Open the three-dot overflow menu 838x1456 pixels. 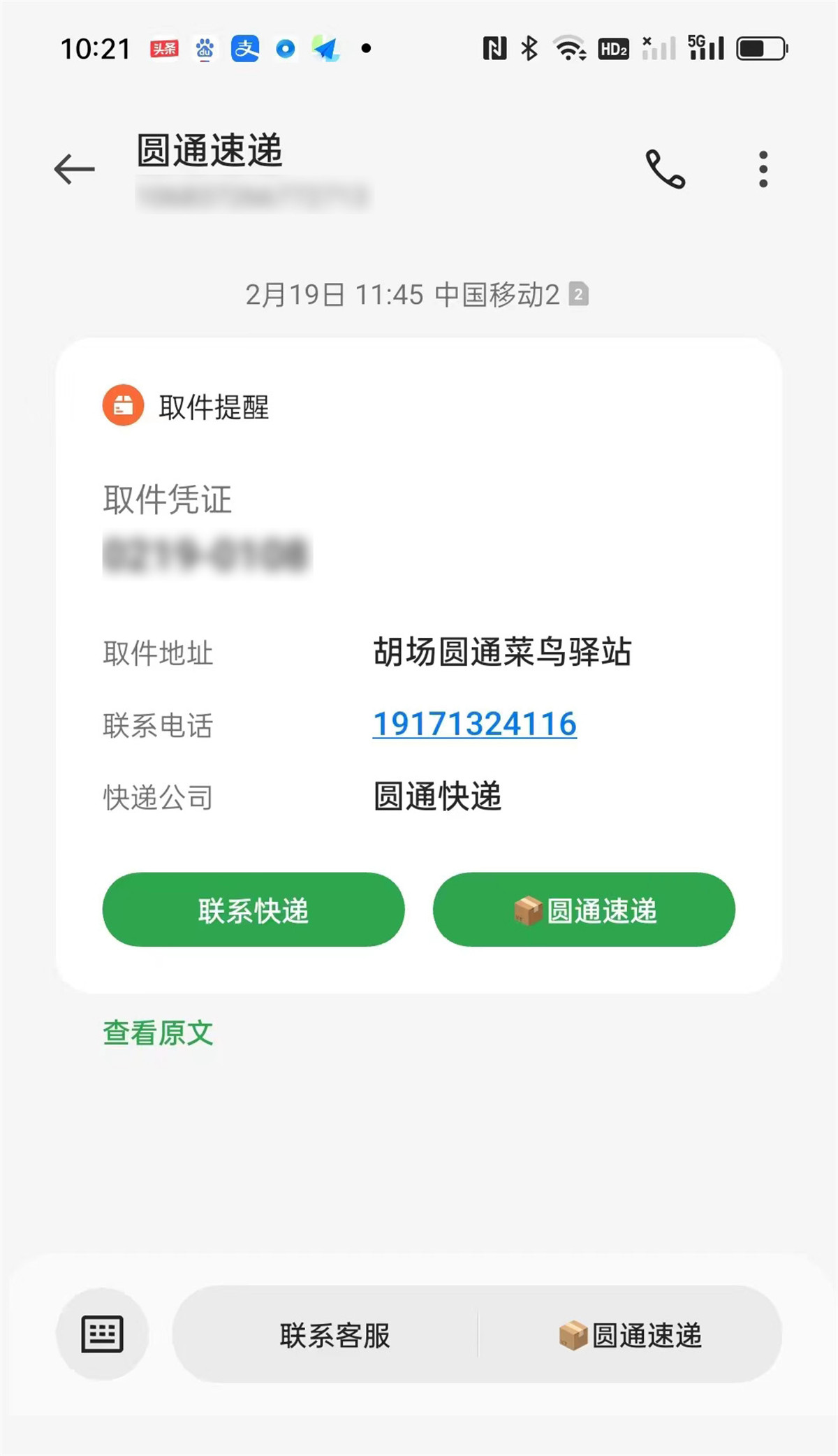point(763,169)
